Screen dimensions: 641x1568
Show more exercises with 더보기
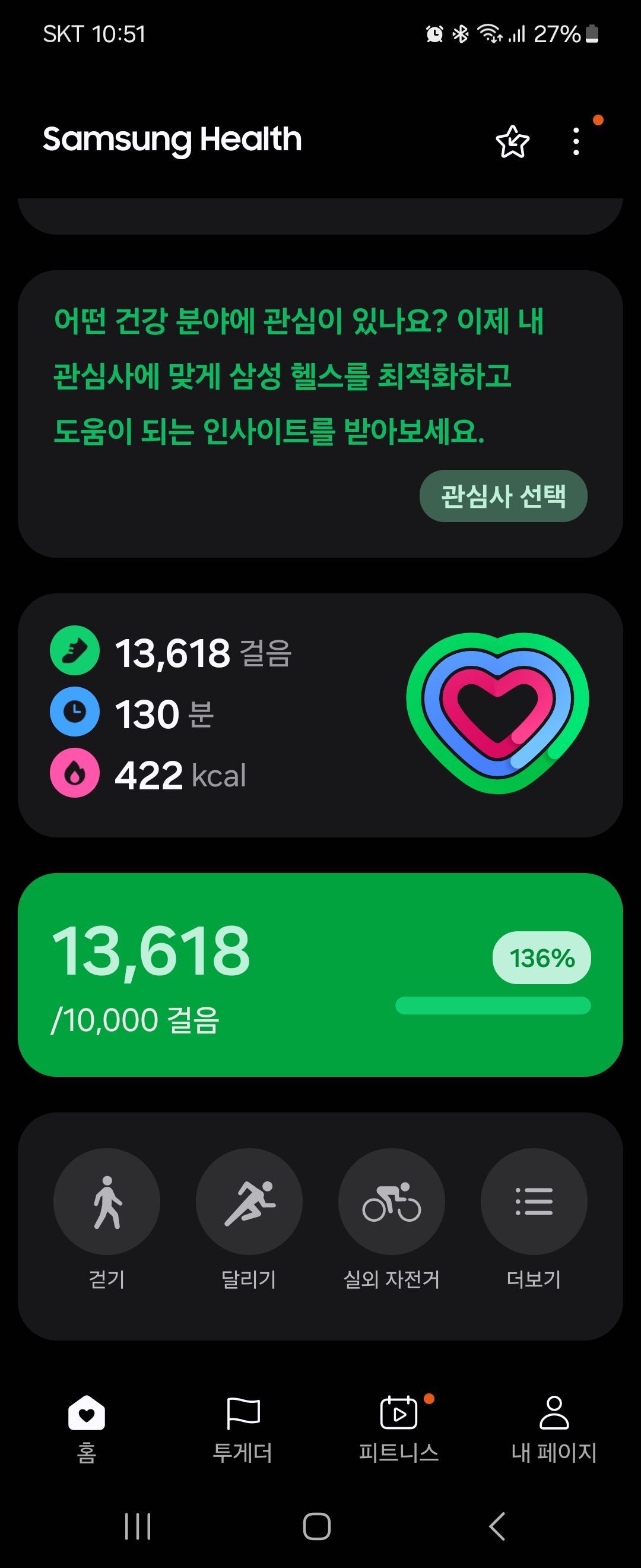click(534, 1201)
